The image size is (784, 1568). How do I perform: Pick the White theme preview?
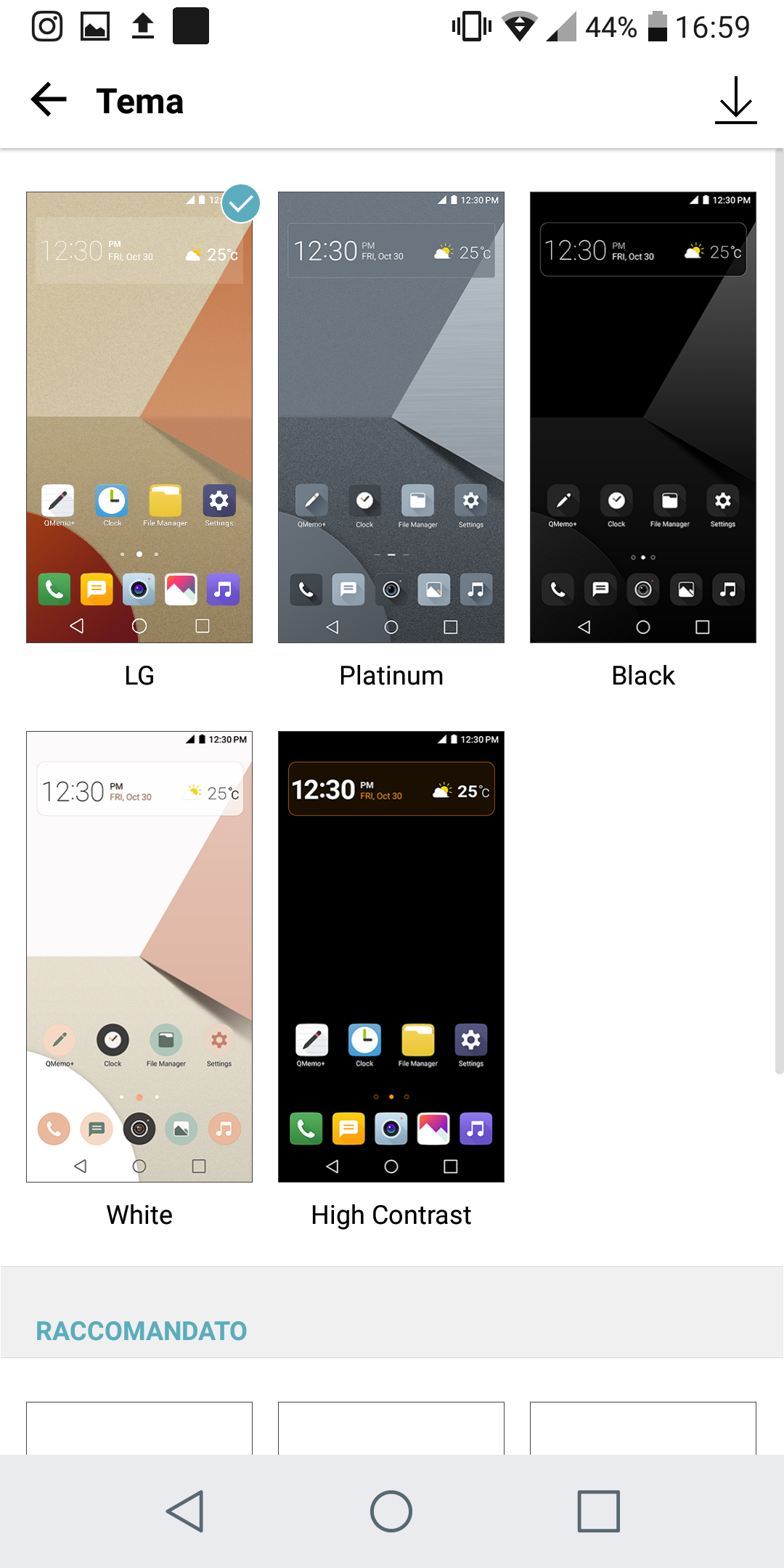[139, 957]
